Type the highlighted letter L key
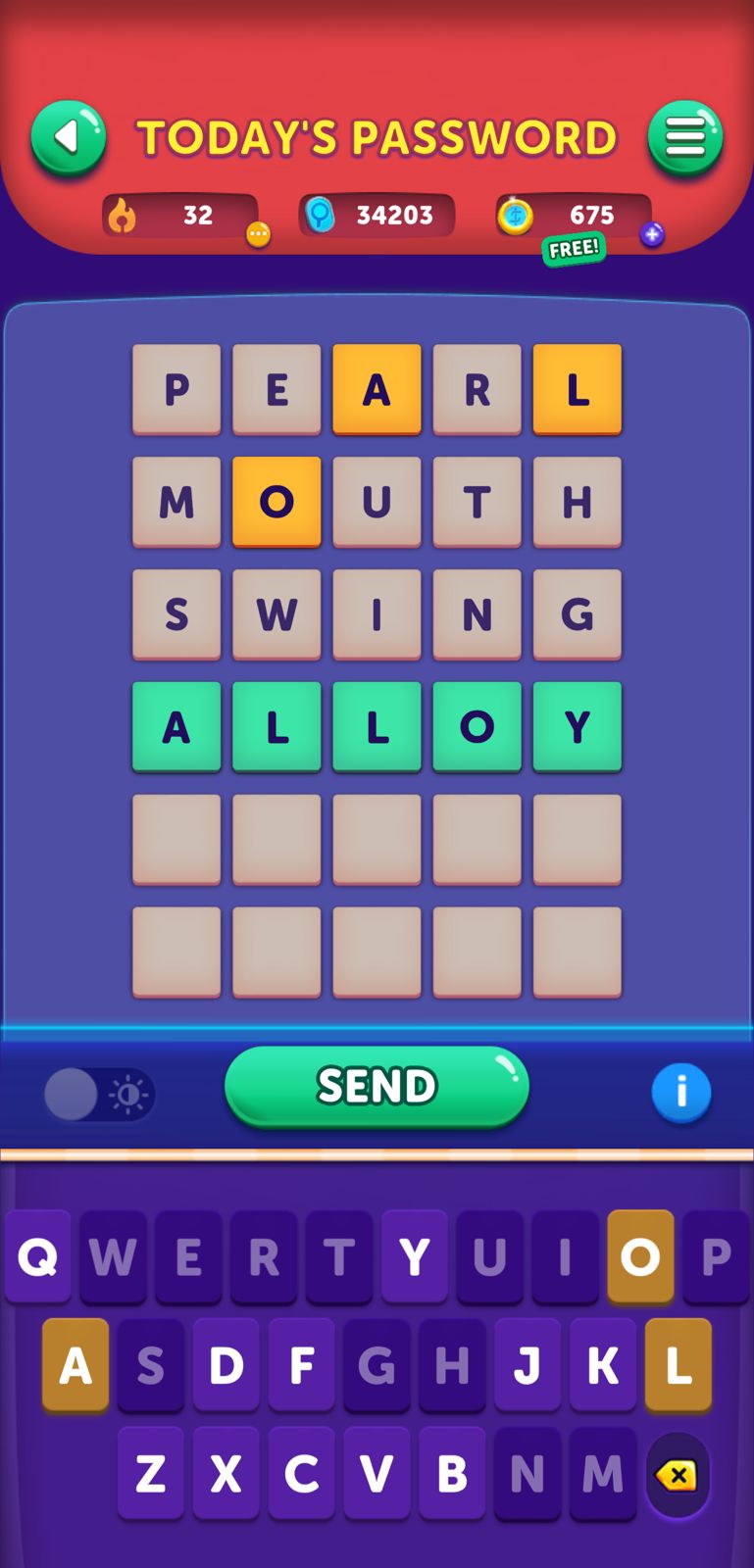 tap(678, 1365)
